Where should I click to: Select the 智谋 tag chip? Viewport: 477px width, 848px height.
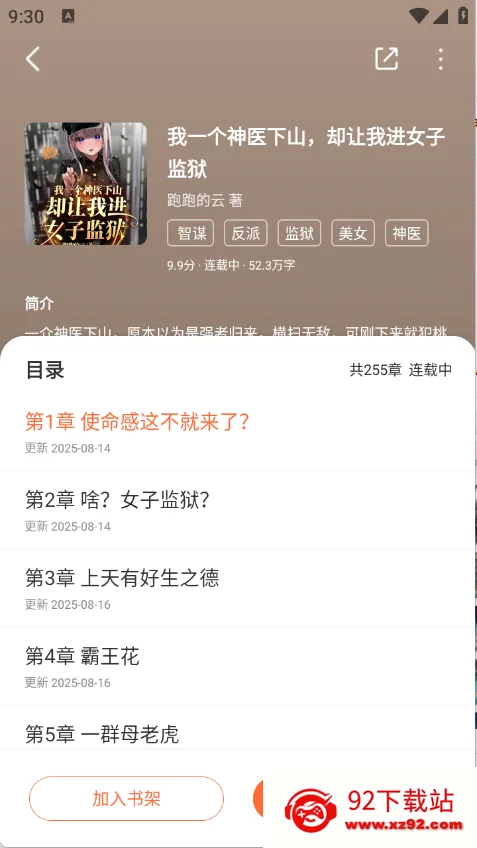point(191,233)
